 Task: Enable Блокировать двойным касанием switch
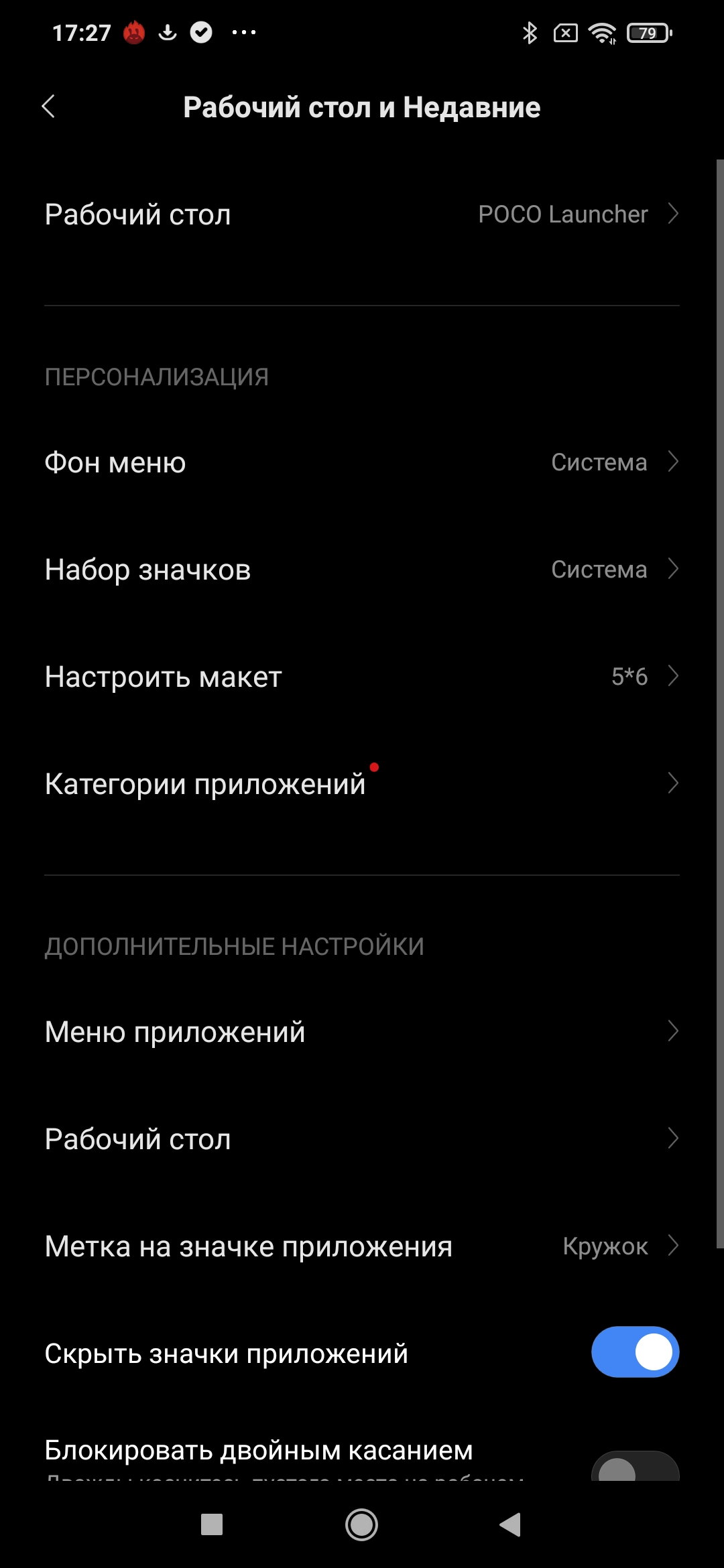635,1466
